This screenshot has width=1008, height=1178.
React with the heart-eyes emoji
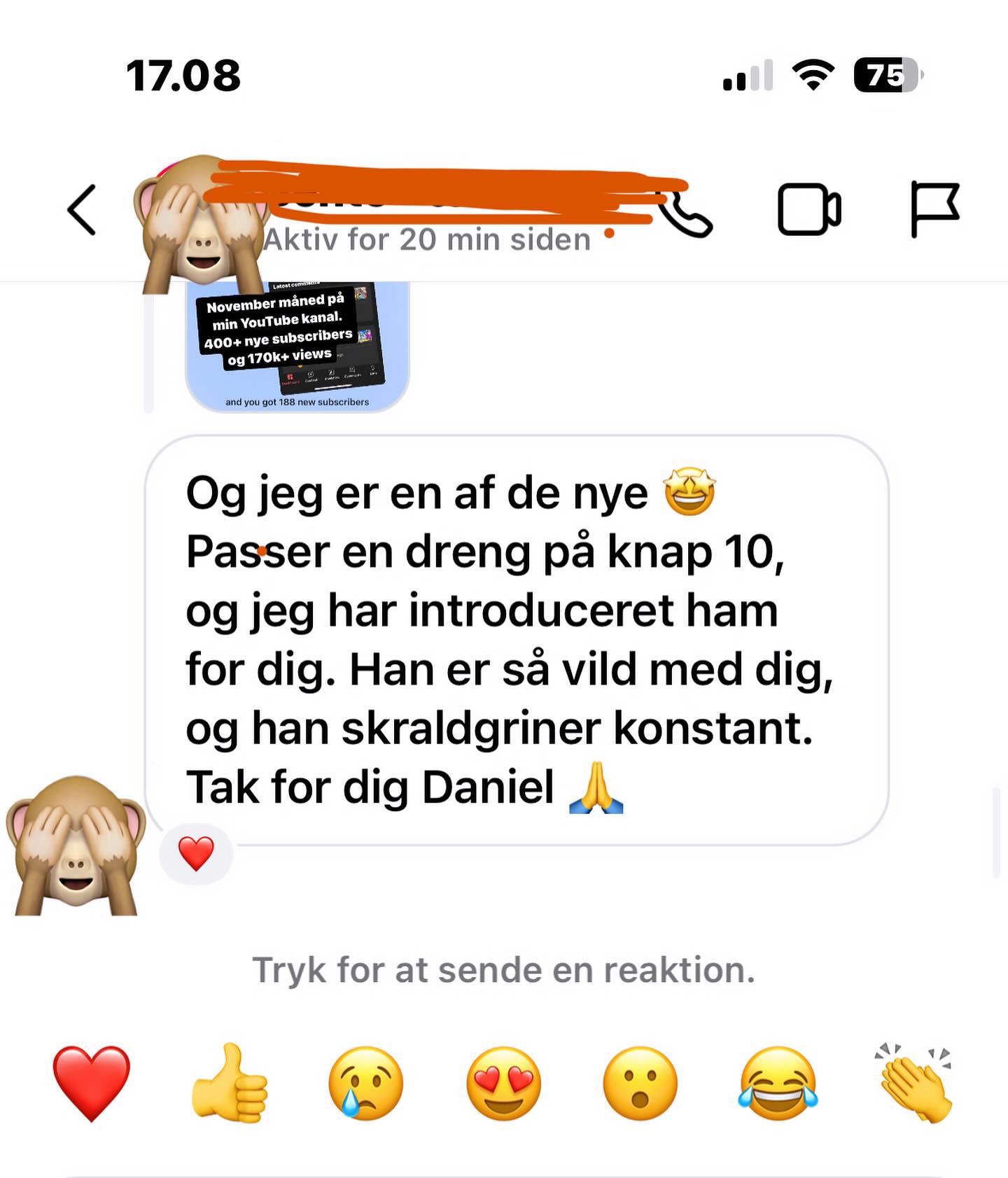(x=503, y=1083)
